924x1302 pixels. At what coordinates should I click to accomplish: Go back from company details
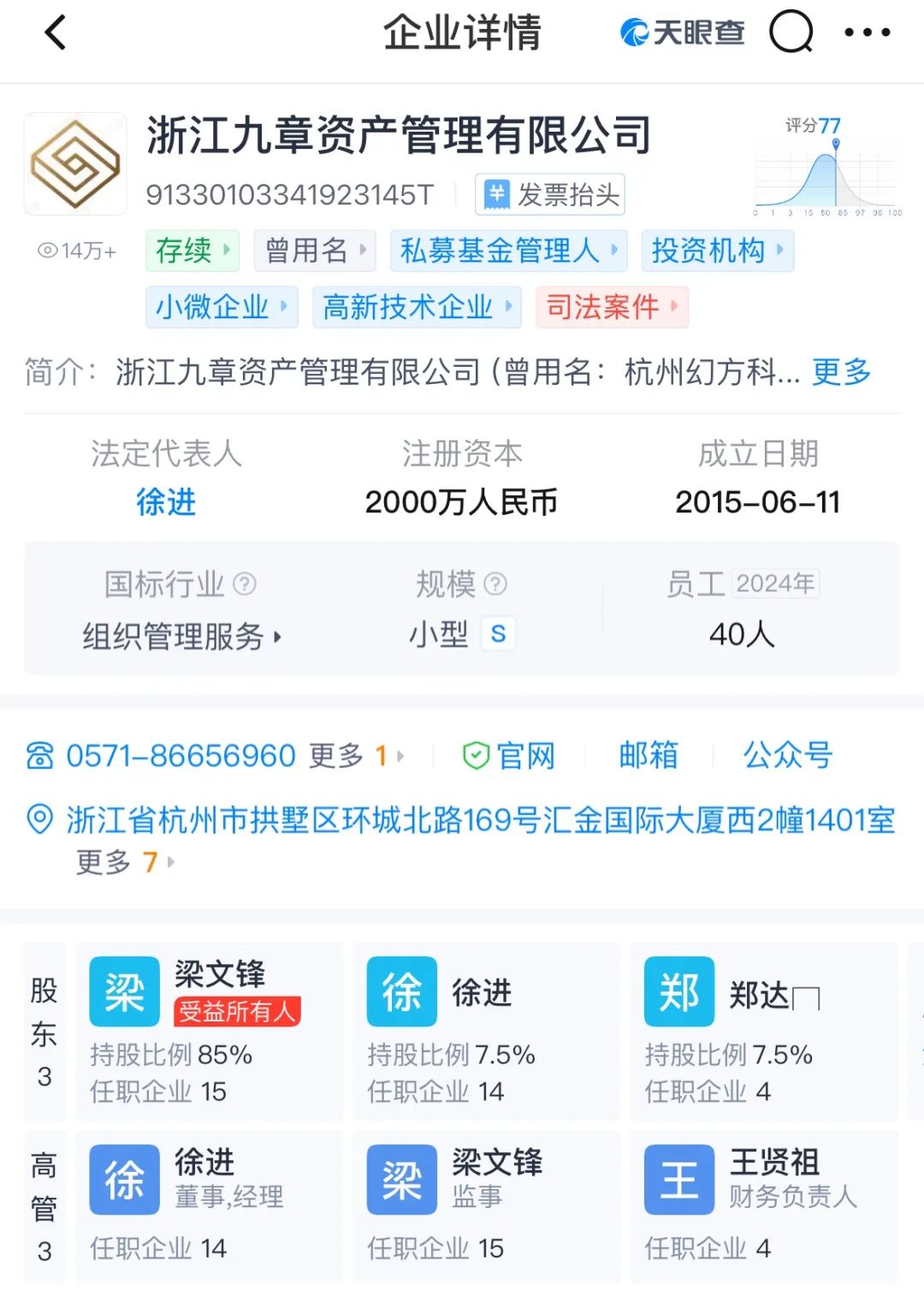56,34
